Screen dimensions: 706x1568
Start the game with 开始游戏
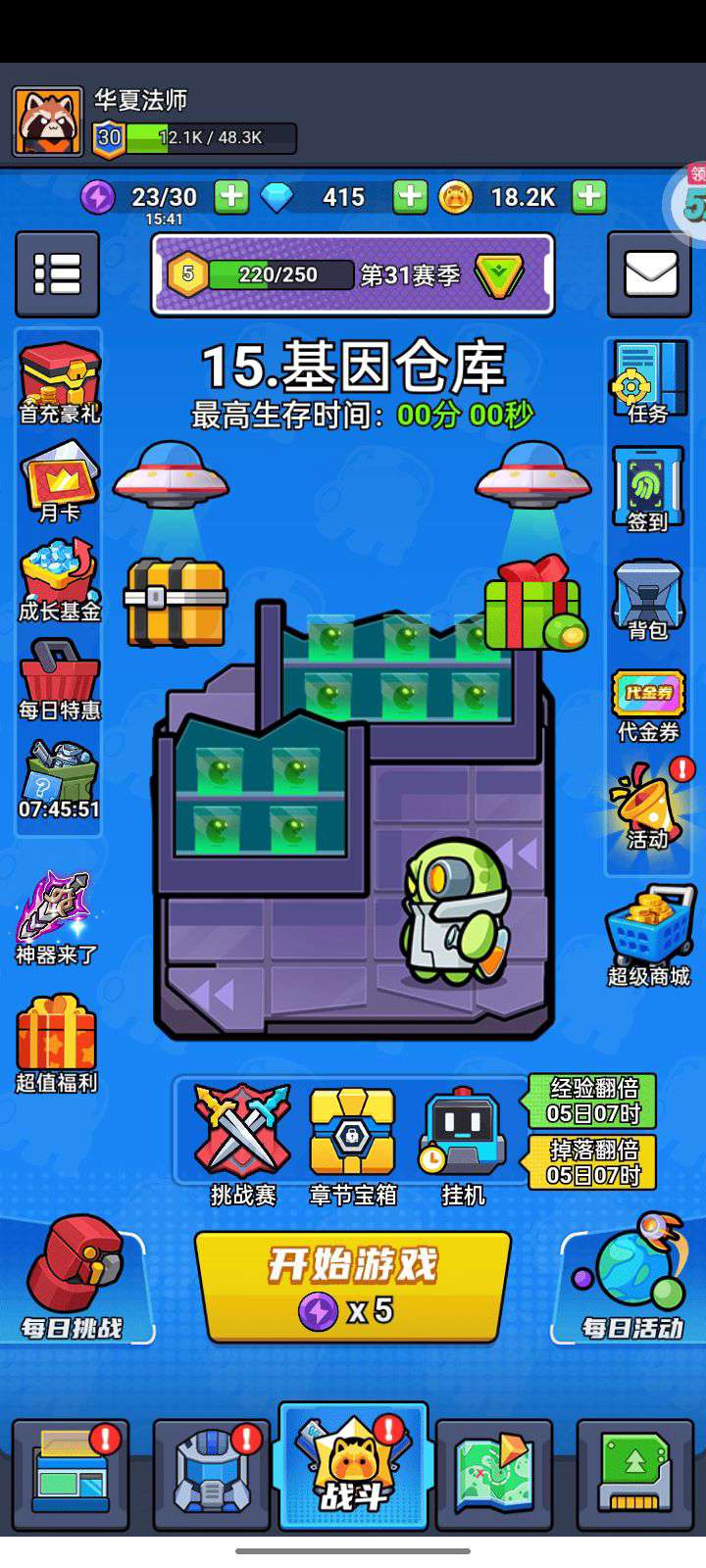pyautogui.click(x=353, y=1286)
